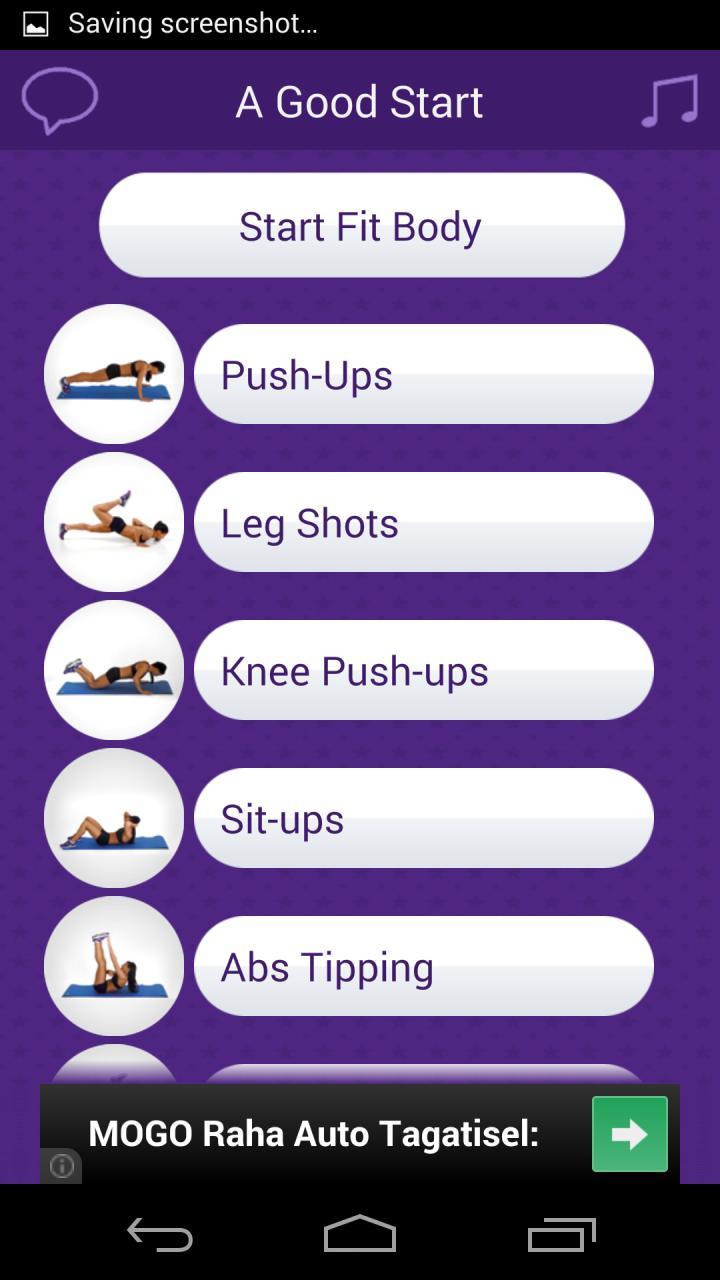Open the ad info icon
This screenshot has width=720, height=1280.
(x=61, y=1166)
